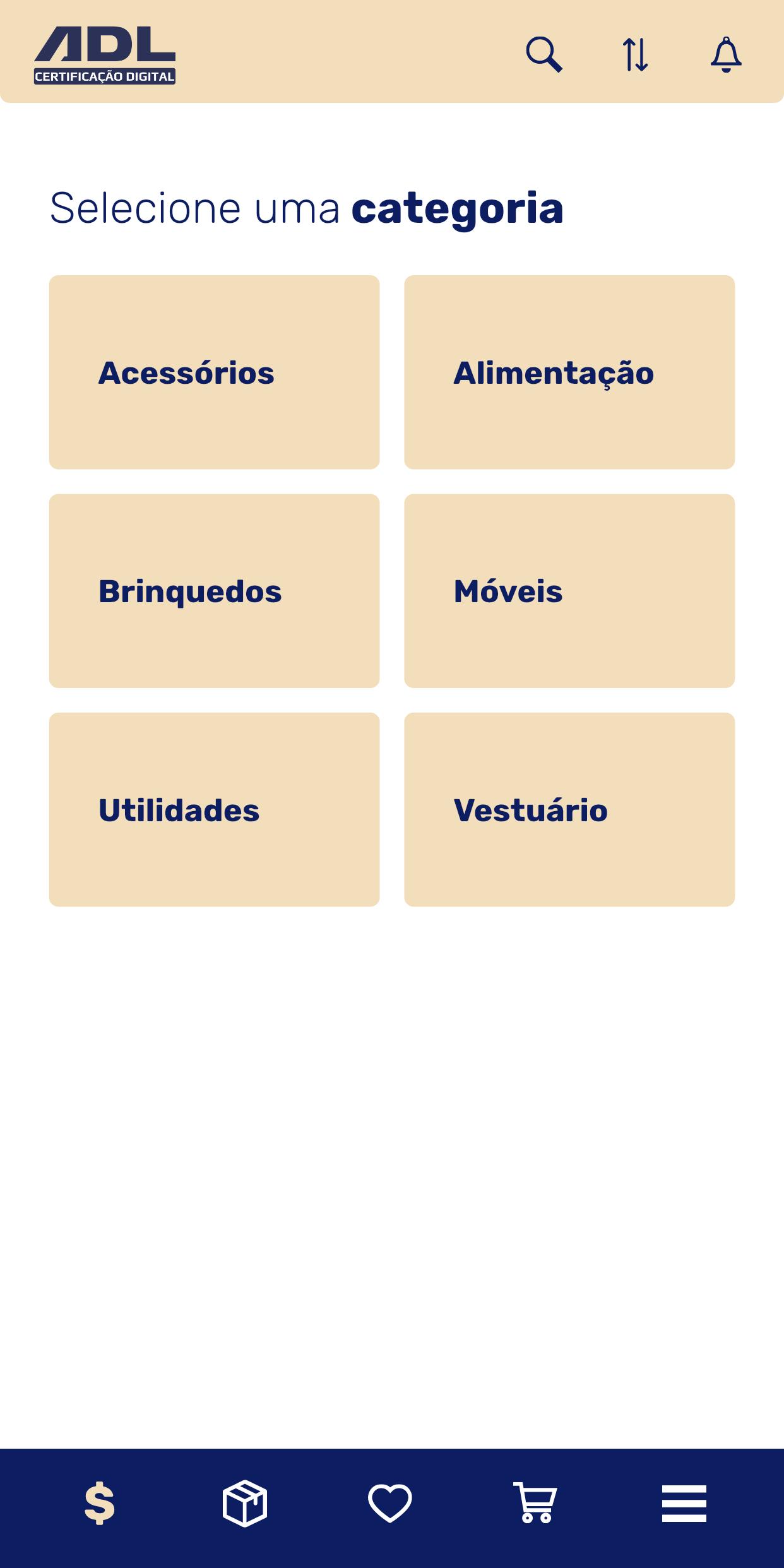Pick the Móveis category card
The width and height of the screenshot is (784, 1568).
pyautogui.click(x=569, y=591)
